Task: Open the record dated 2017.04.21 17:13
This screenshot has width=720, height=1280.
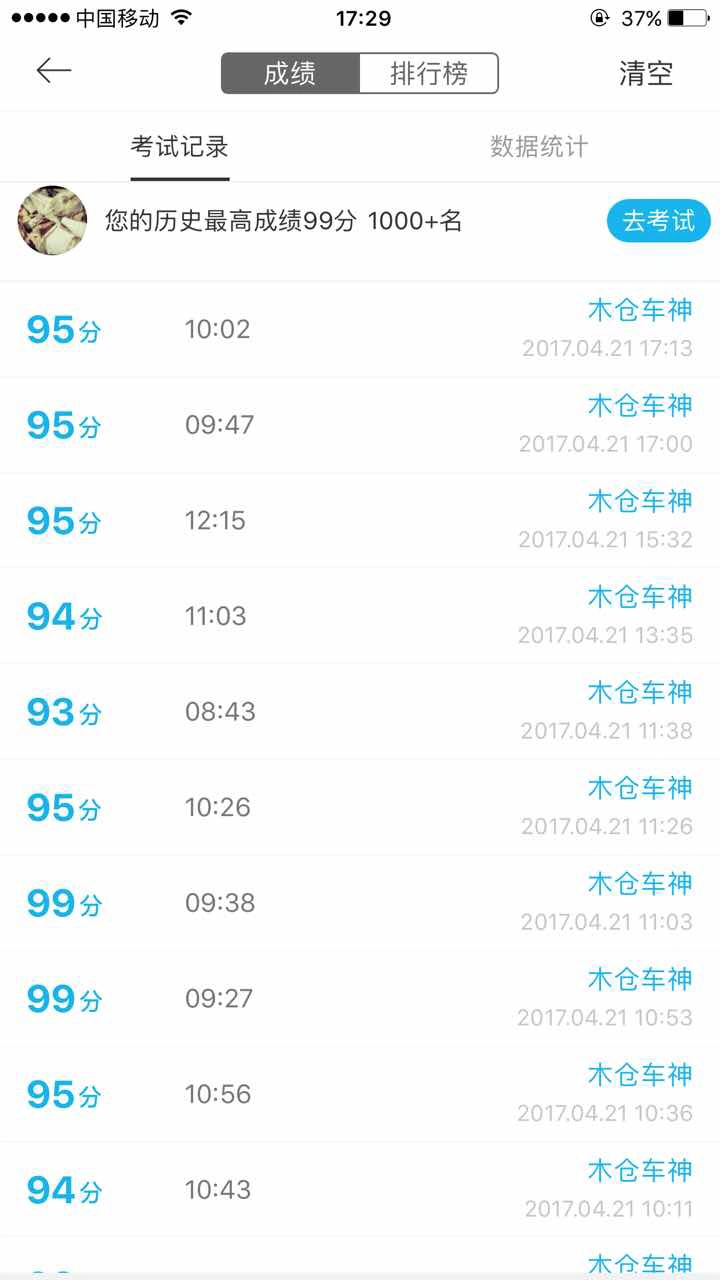Action: [360, 330]
